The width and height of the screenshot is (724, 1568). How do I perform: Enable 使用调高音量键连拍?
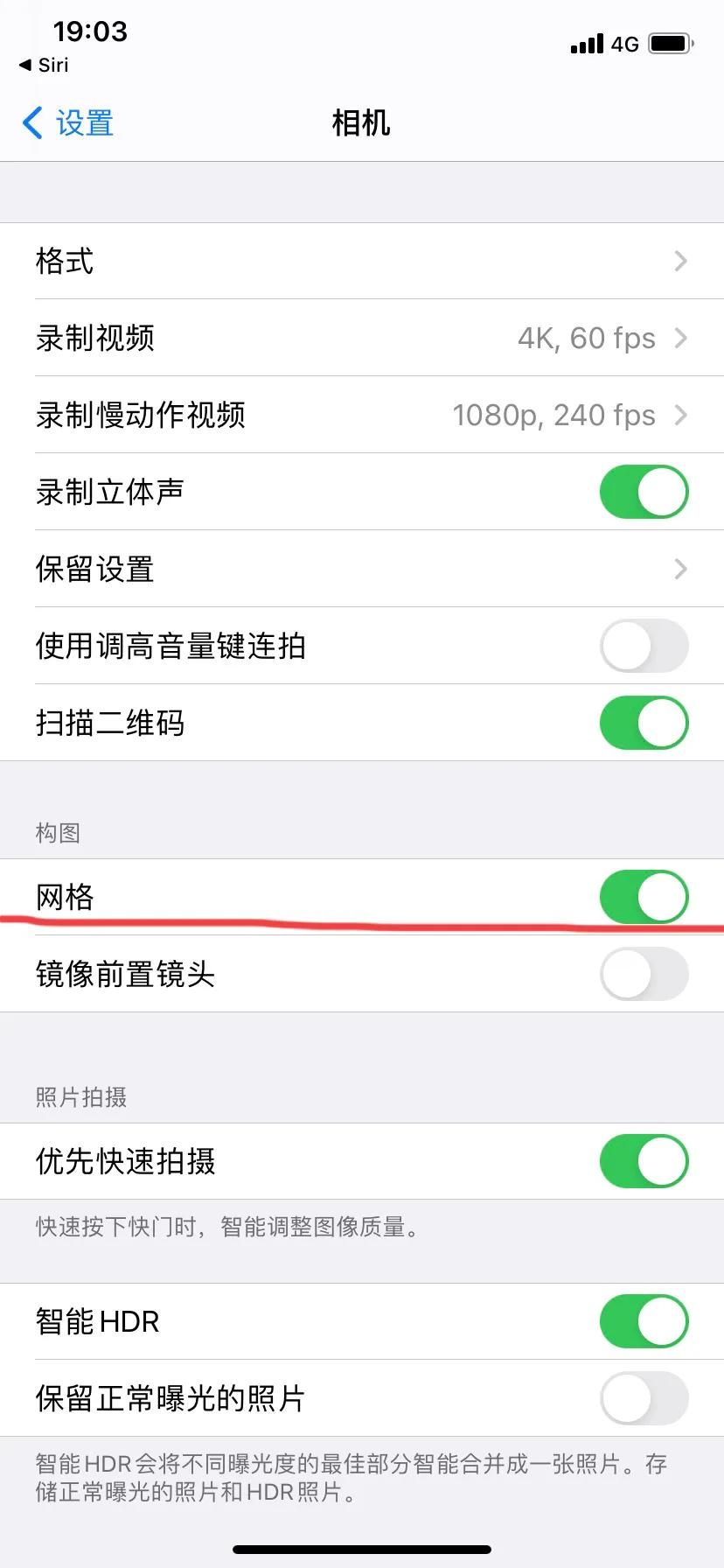pyautogui.click(x=644, y=646)
